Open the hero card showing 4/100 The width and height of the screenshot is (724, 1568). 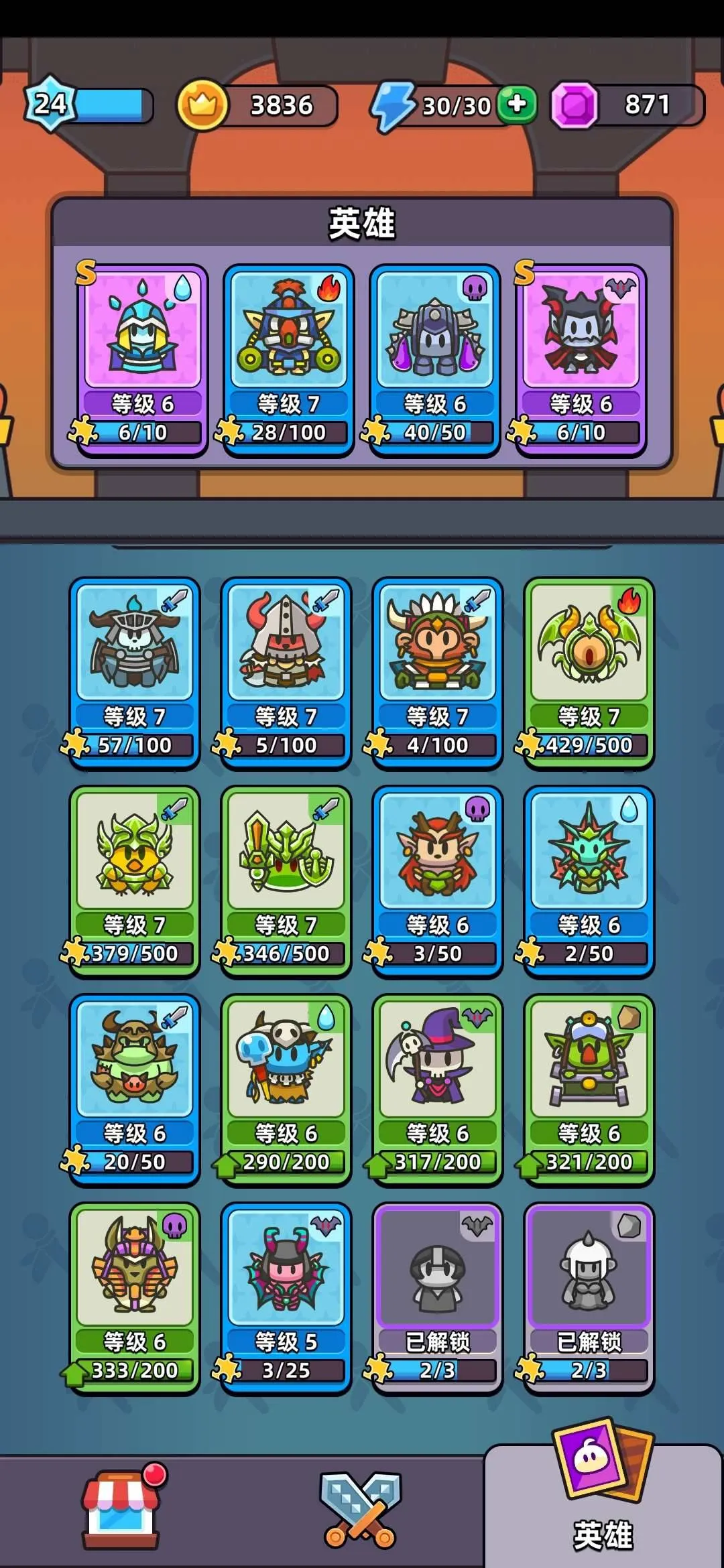(438, 671)
